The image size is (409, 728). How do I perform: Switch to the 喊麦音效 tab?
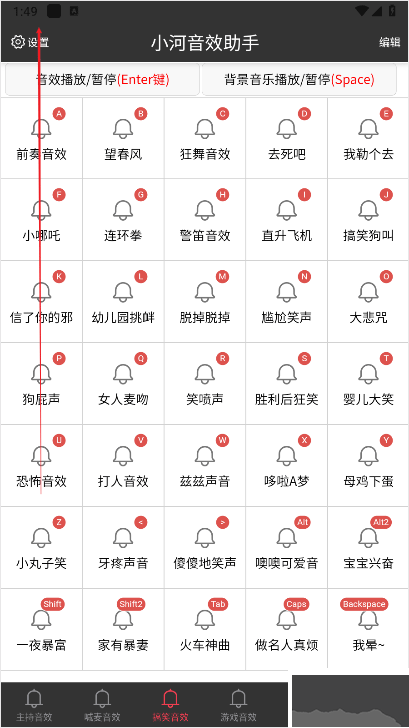pos(102,705)
